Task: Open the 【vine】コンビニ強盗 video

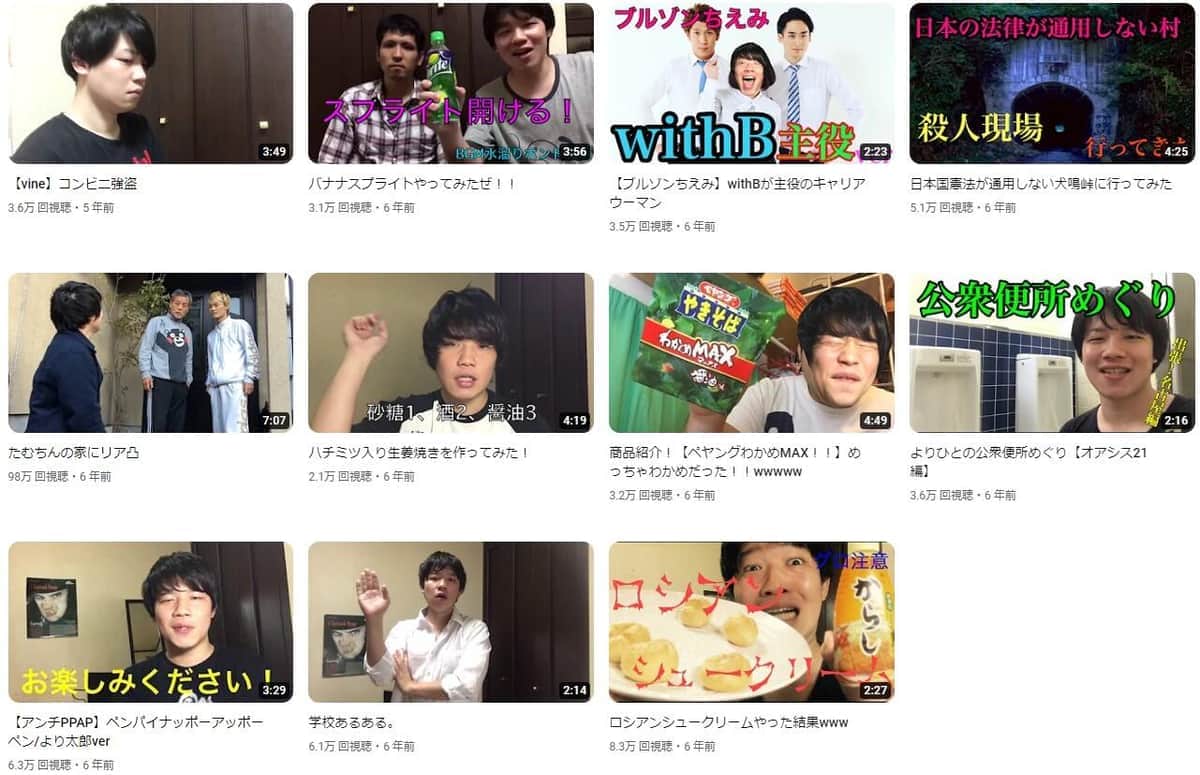Action: (150, 84)
